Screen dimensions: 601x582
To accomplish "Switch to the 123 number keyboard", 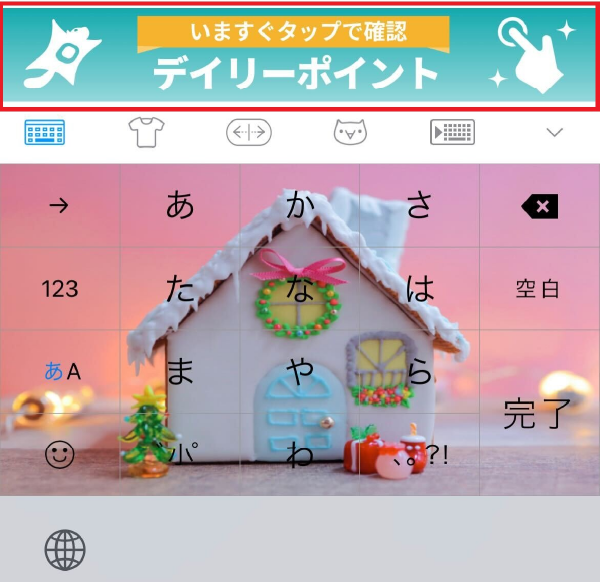I will click(x=60, y=289).
